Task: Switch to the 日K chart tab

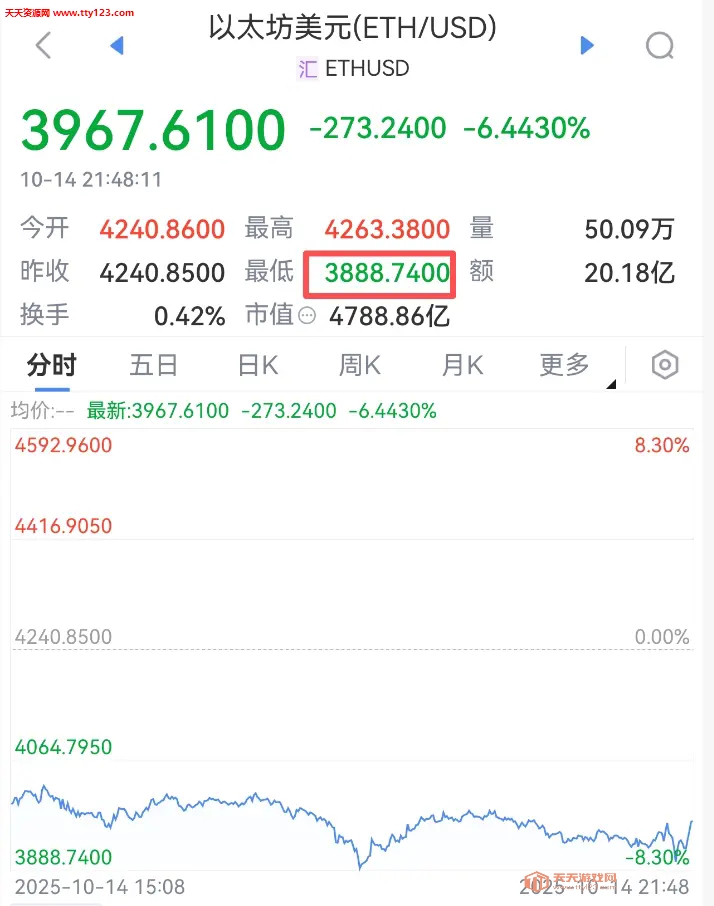Action: (257, 366)
